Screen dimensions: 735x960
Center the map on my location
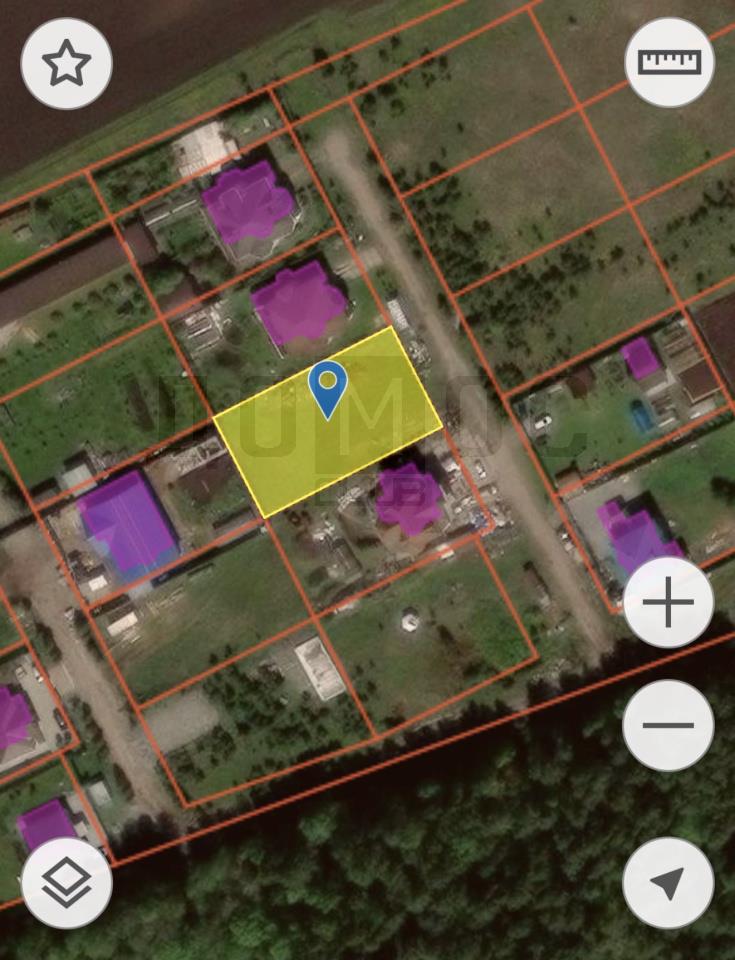point(668,883)
